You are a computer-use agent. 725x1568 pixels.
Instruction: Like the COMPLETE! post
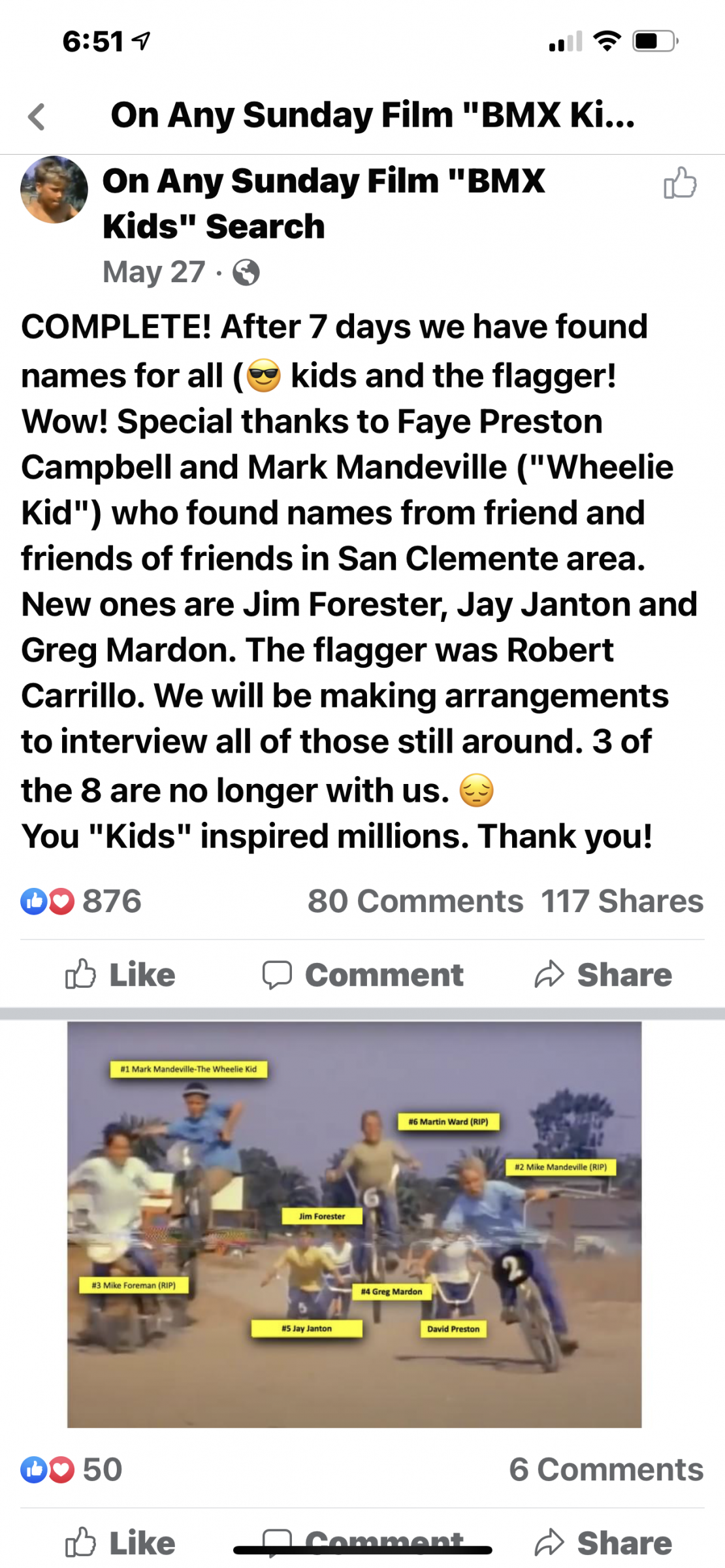(120, 974)
